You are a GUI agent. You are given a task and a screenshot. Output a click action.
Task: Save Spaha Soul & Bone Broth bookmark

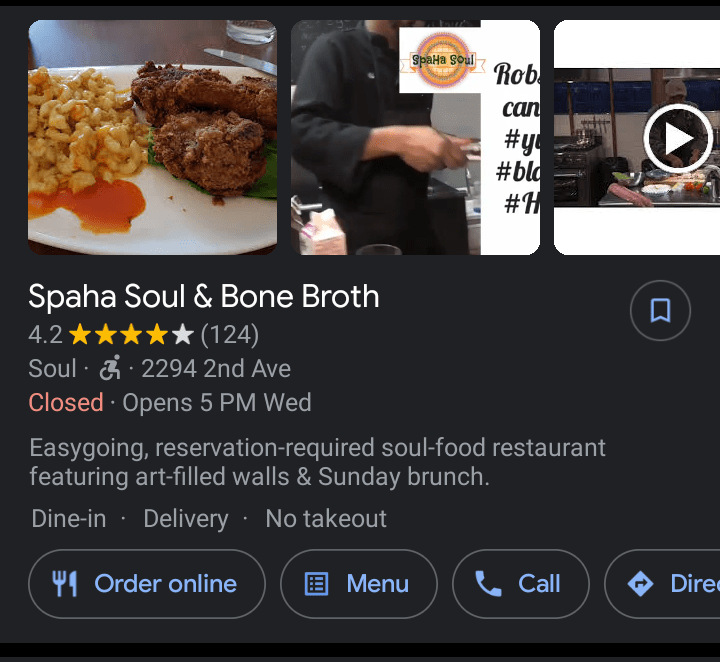click(660, 311)
